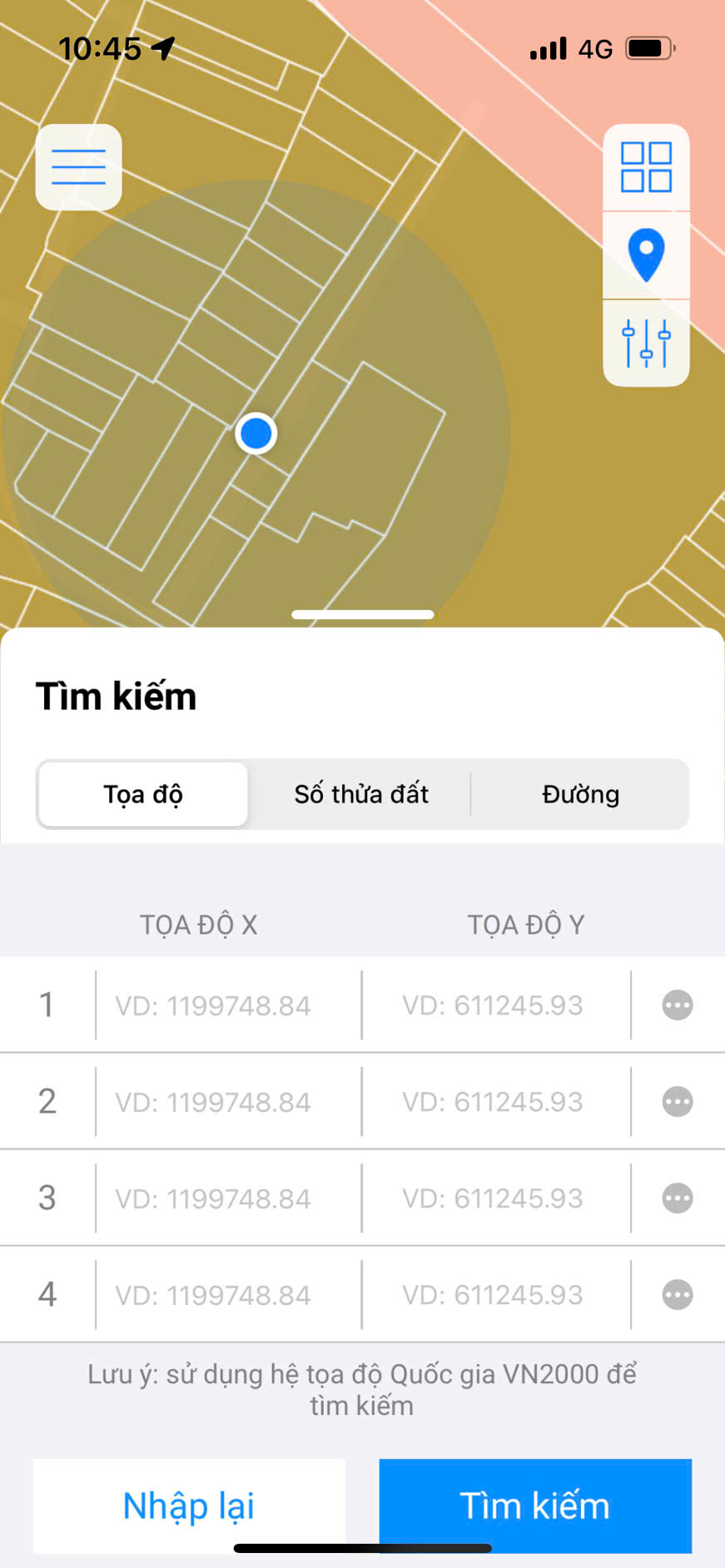
Task: Enter Tọa độ X for row 1
Action: tap(228, 1005)
